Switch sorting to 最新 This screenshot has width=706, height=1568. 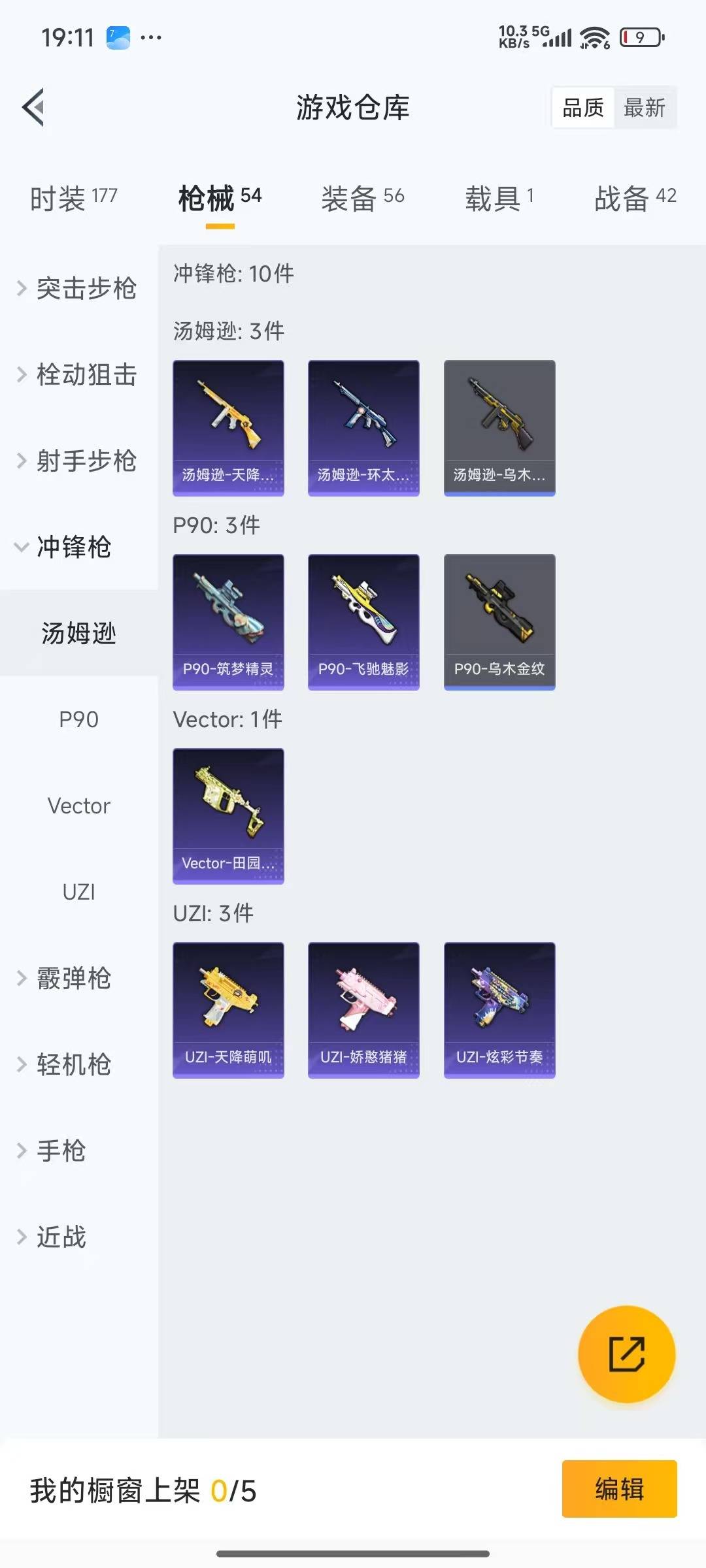click(645, 108)
